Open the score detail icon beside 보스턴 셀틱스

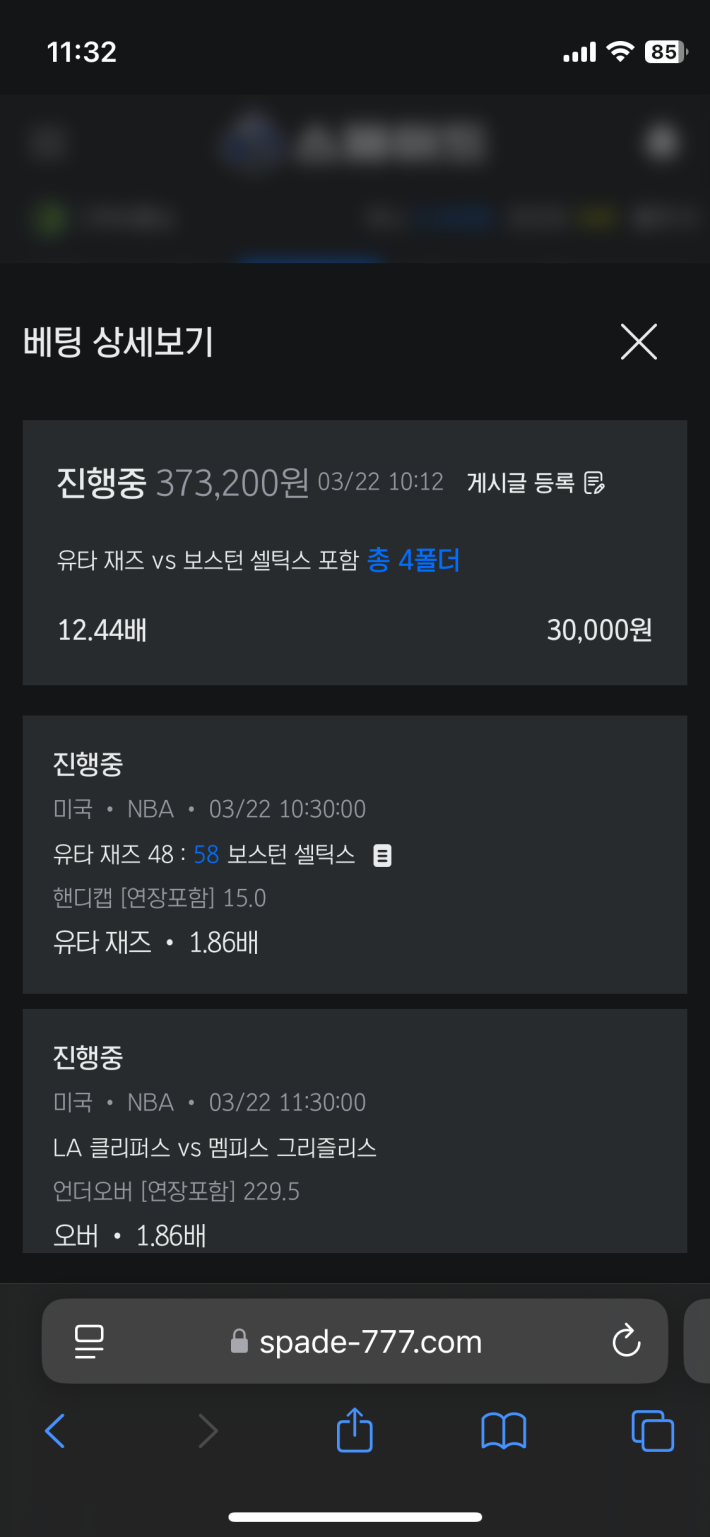coord(382,856)
